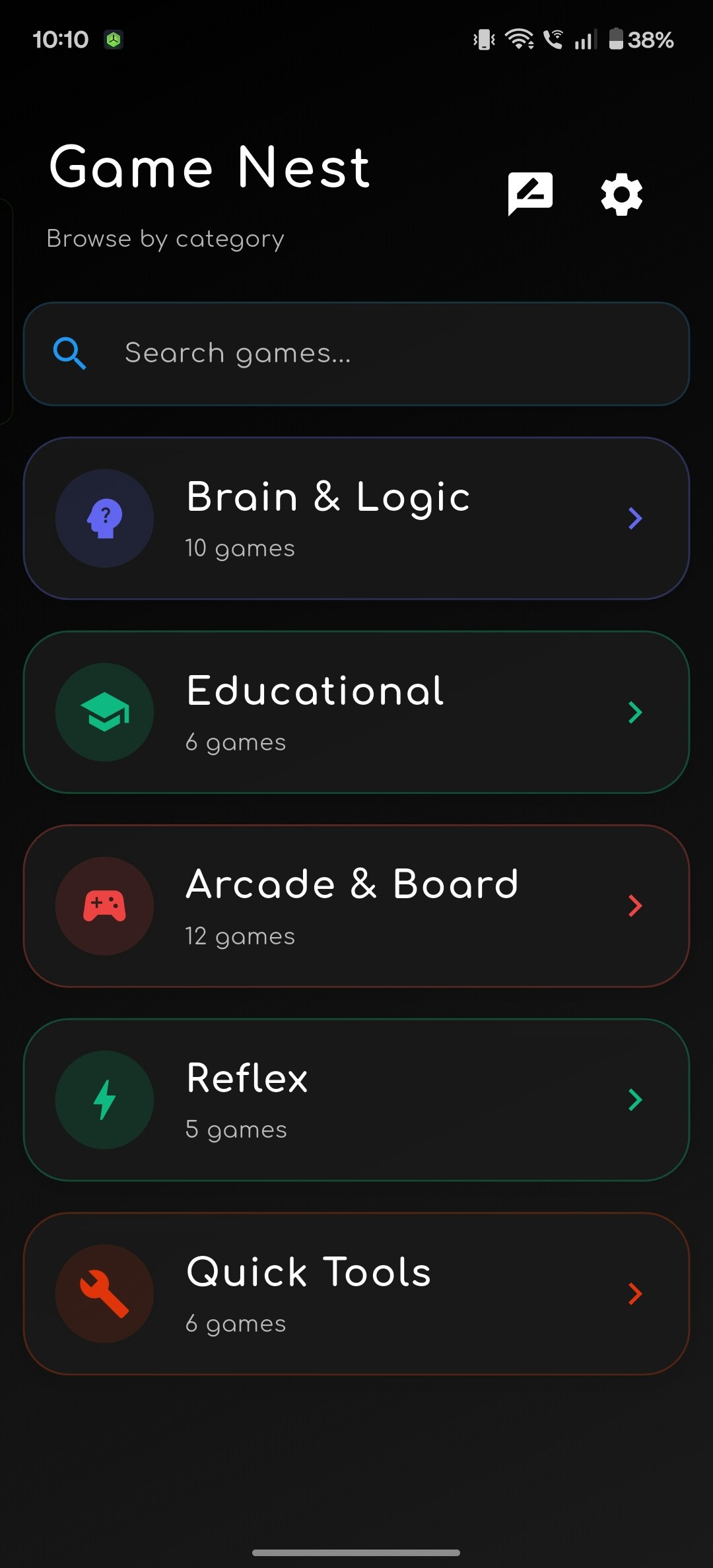Image resolution: width=713 pixels, height=1568 pixels.
Task: Click inside the Search games field
Action: point(356,354)
